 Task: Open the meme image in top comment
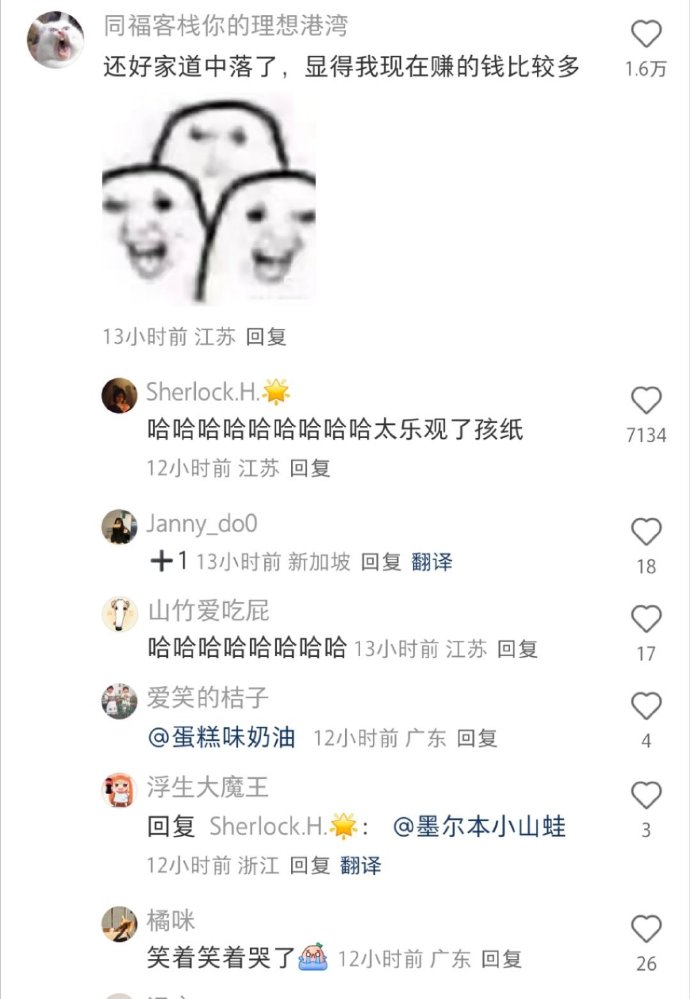[x=209, y=198]
